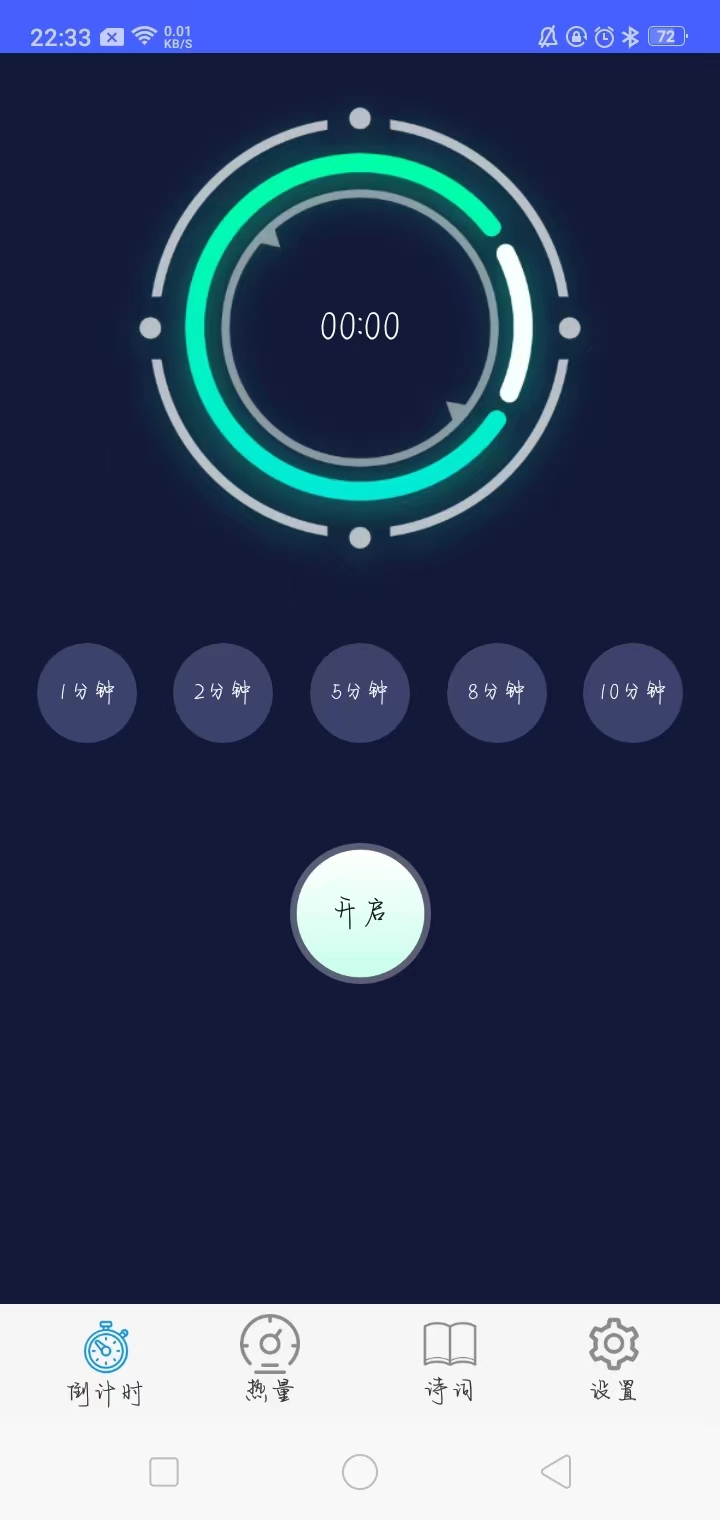This screenshot has width=720, height=1520.
Task: Tap the open book icon for 诗词 poetry
Action: click(x=448, y=1345)
